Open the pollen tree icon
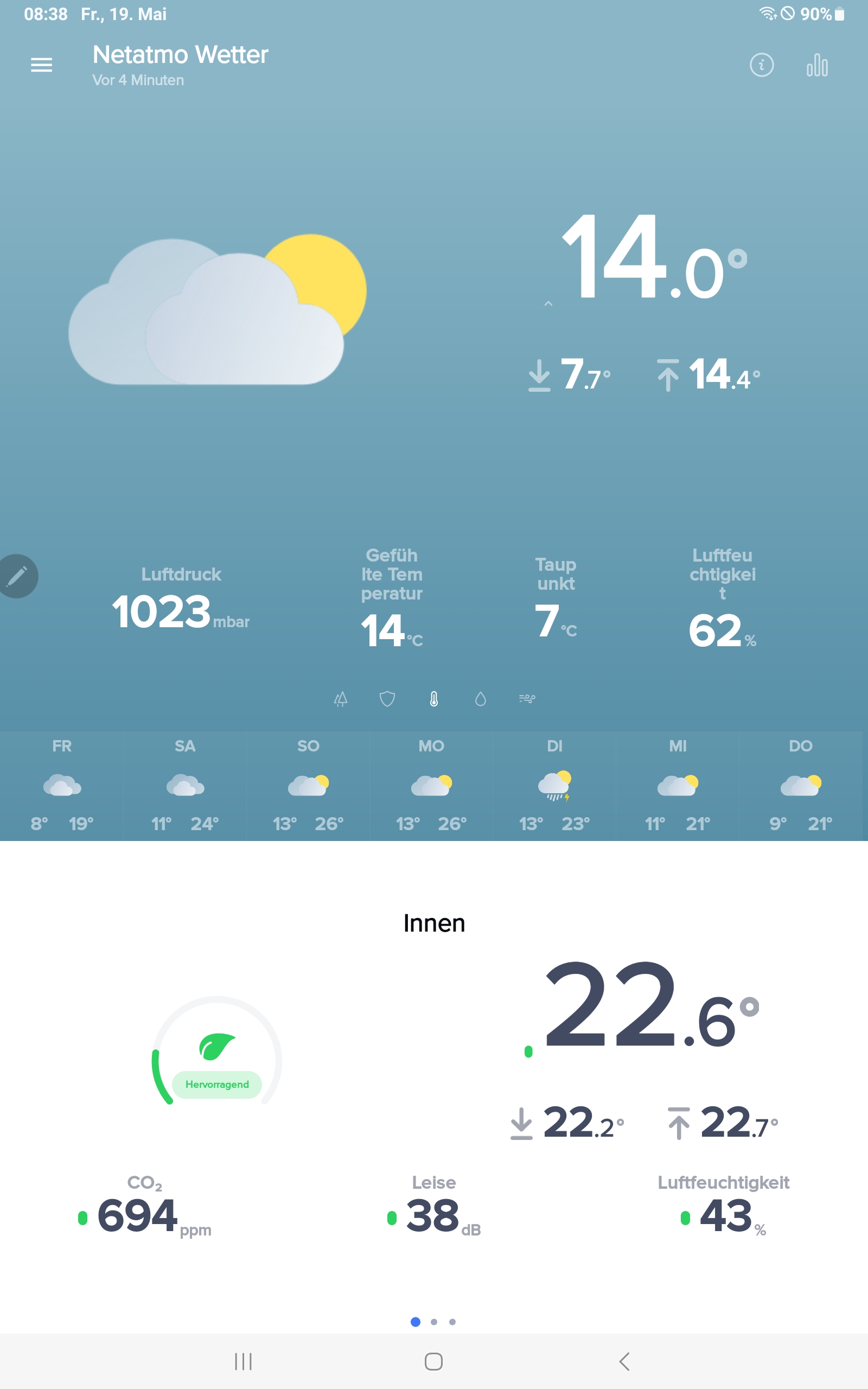 pyautogui.click(x=341, y=699)
